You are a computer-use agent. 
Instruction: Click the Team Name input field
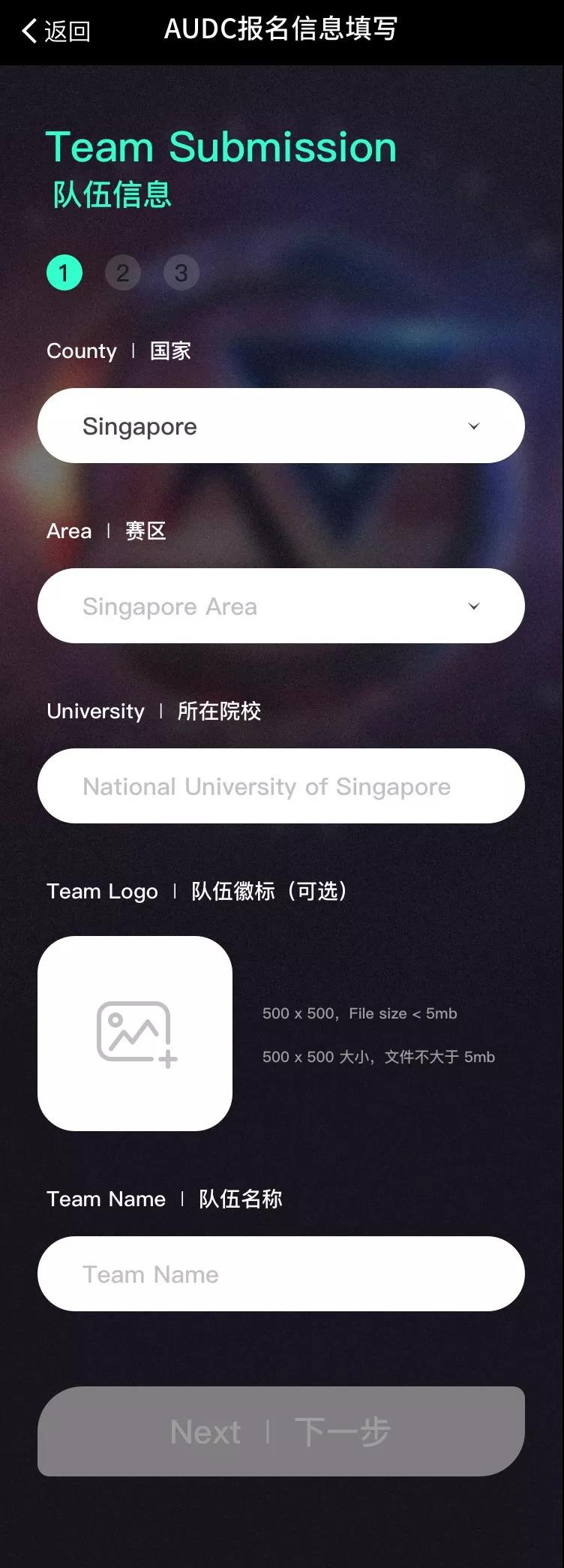click(281, 1274)
